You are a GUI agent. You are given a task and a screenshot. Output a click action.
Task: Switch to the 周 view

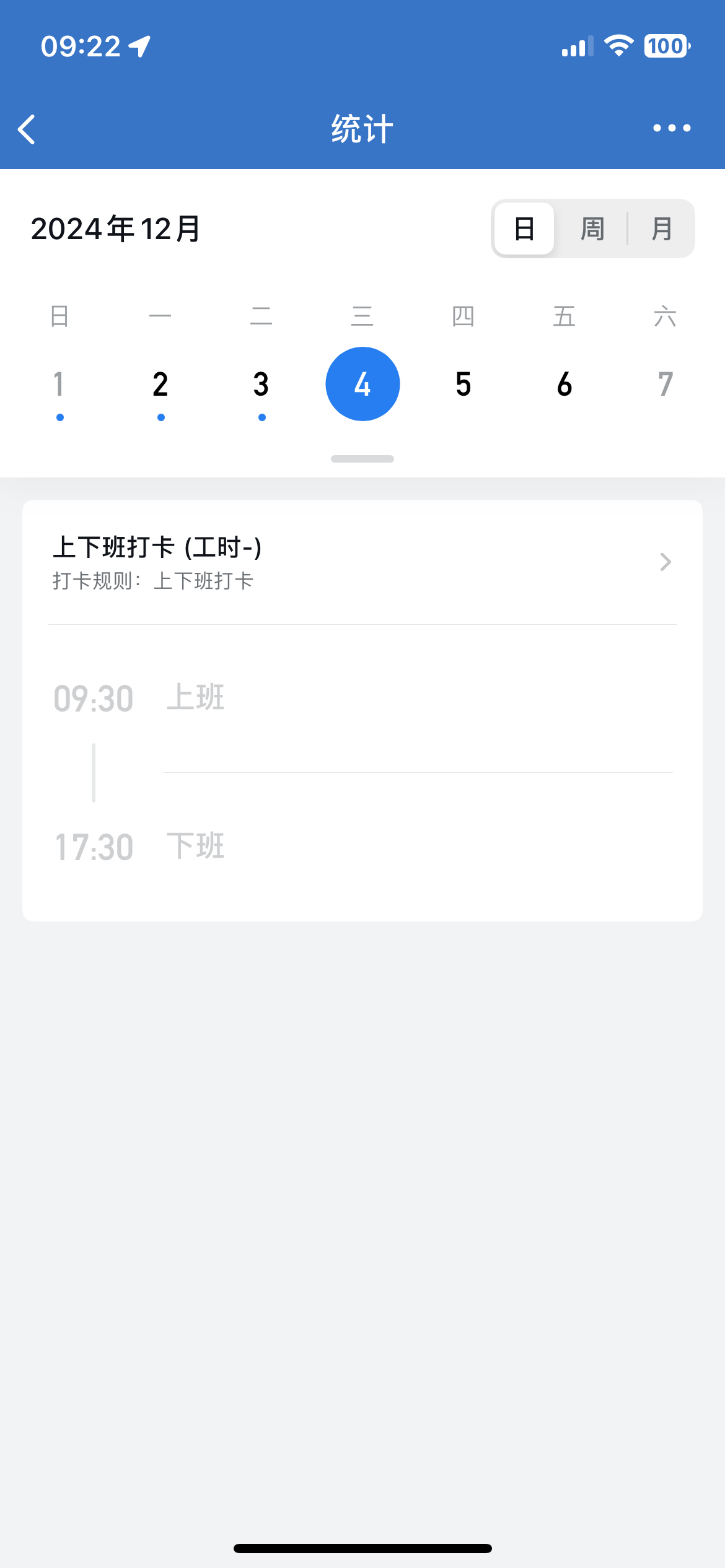592,229
